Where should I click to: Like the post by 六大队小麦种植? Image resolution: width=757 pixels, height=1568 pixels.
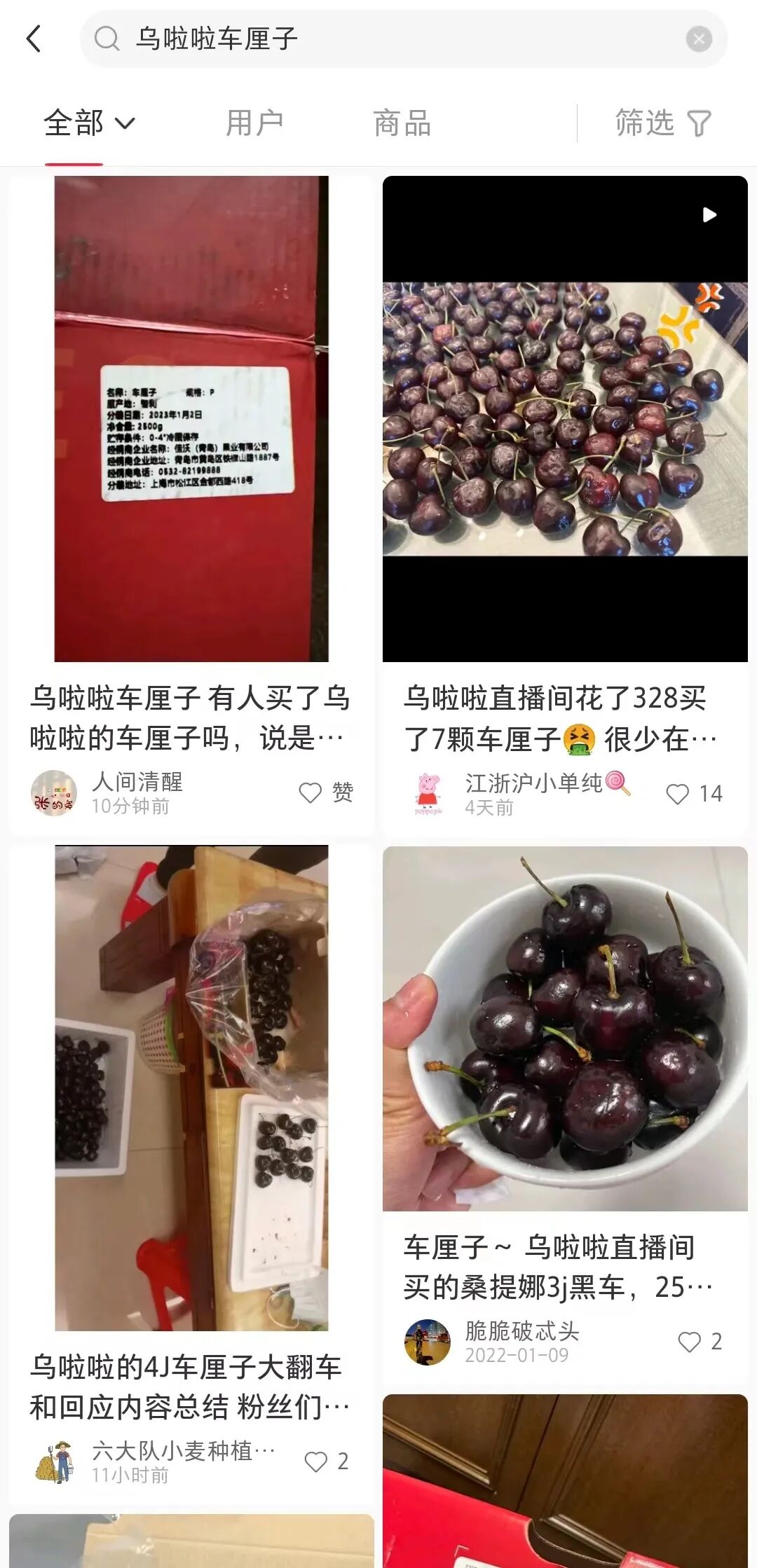tap(327, 1461)
